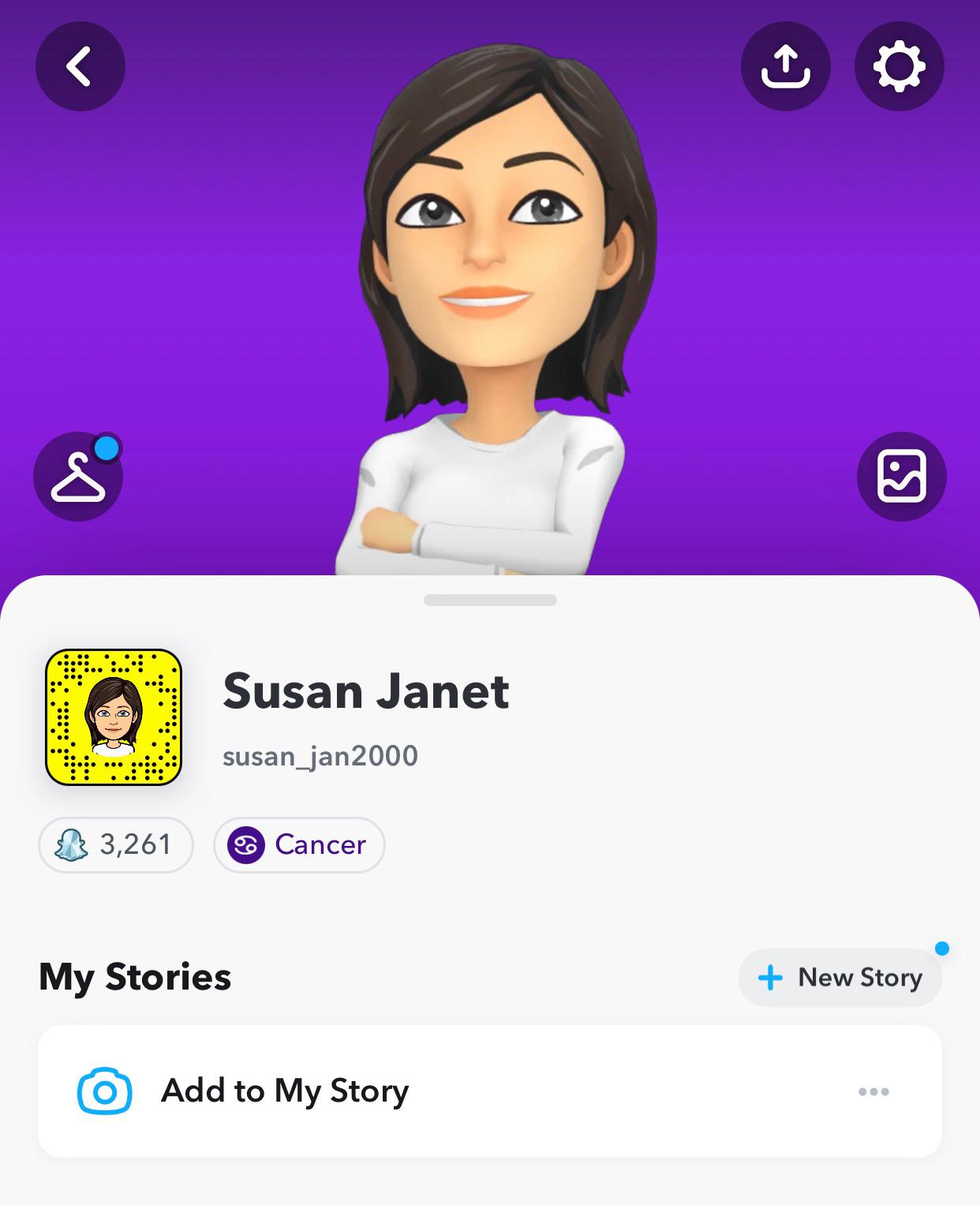Select Add to My Story

click(x=284, y=1091)
